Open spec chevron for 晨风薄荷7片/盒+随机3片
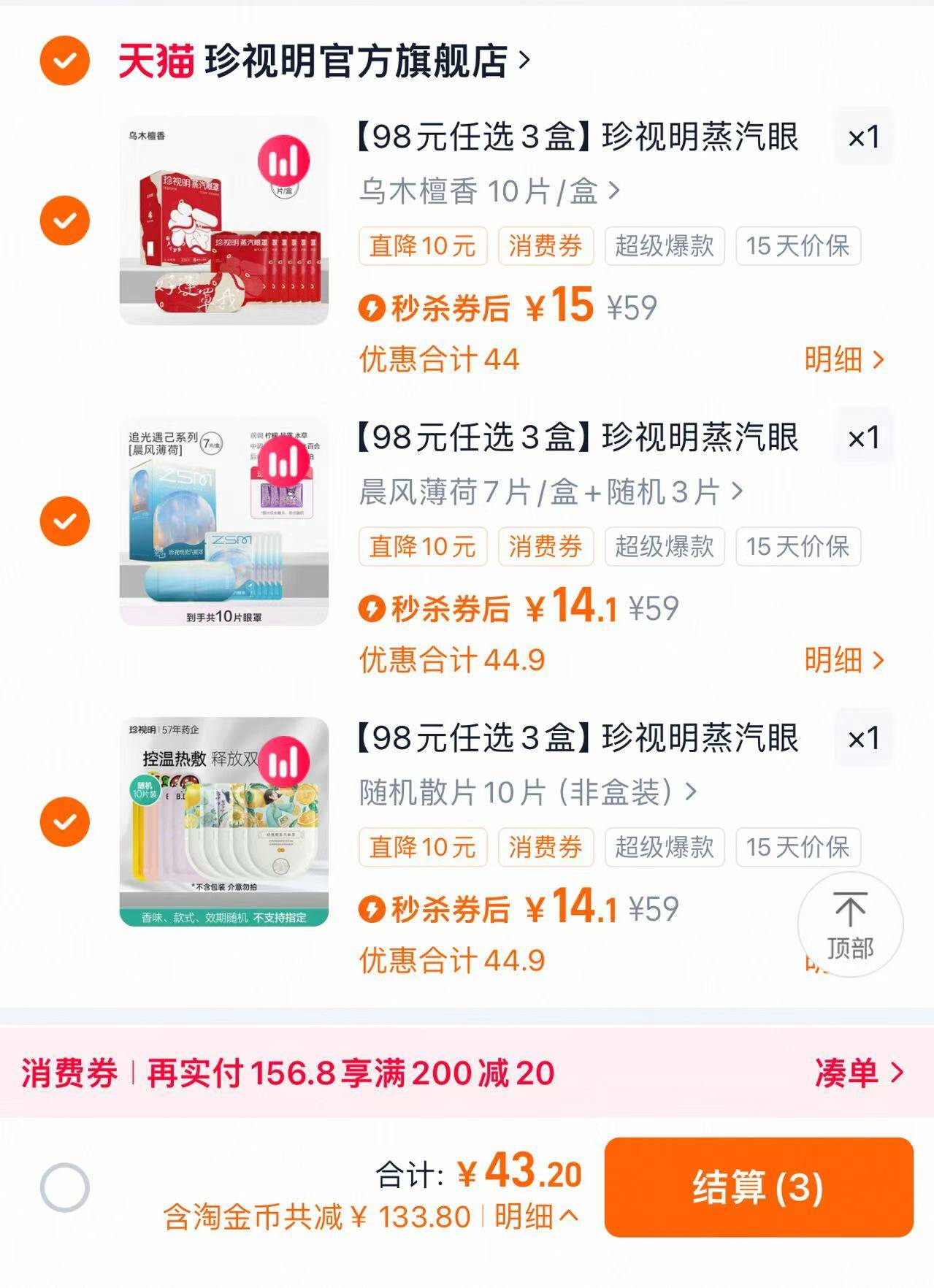This screenshot has height=1288, width=934. pos(738,494)
